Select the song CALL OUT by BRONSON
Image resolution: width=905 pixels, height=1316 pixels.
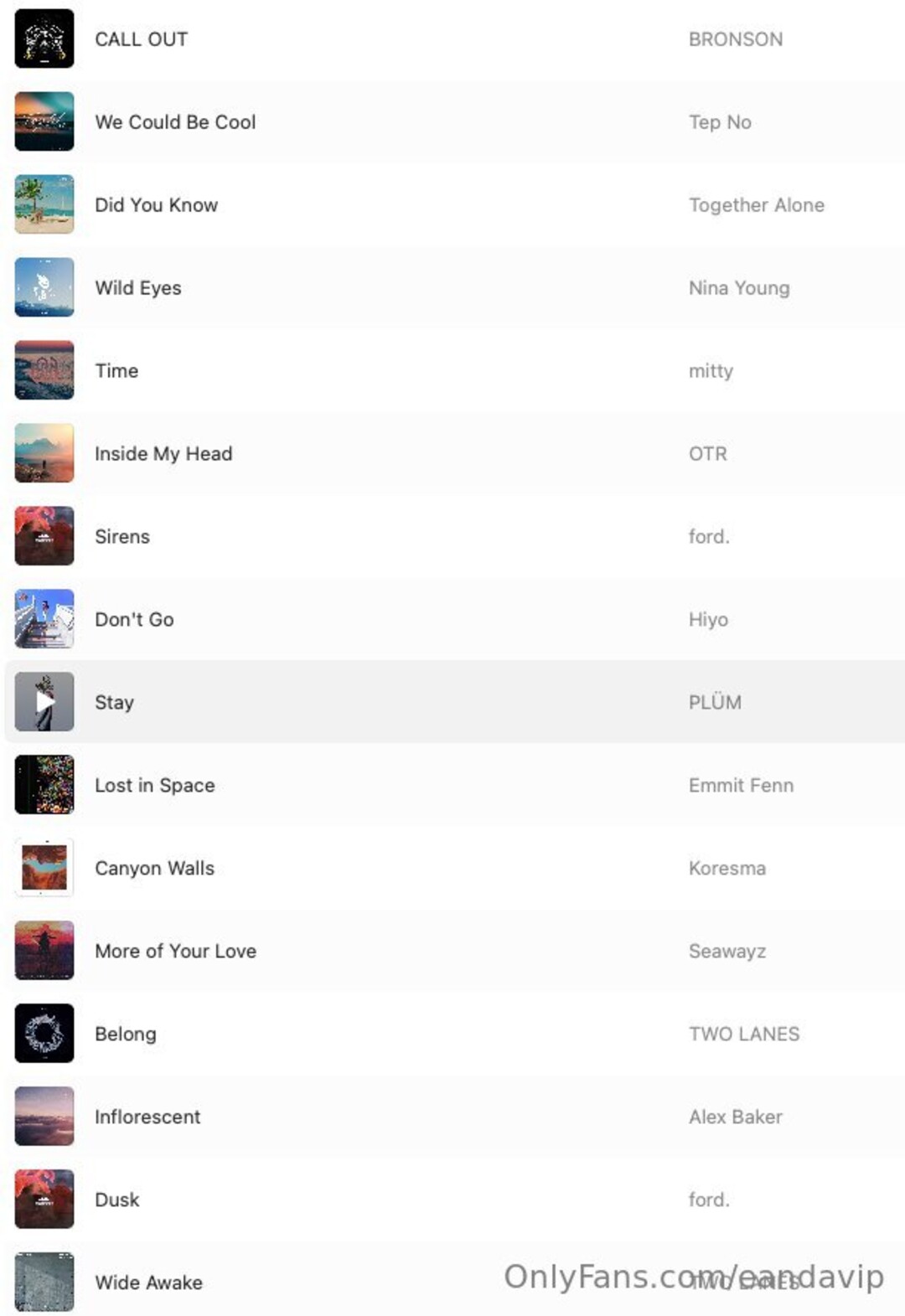click(141, 39)
